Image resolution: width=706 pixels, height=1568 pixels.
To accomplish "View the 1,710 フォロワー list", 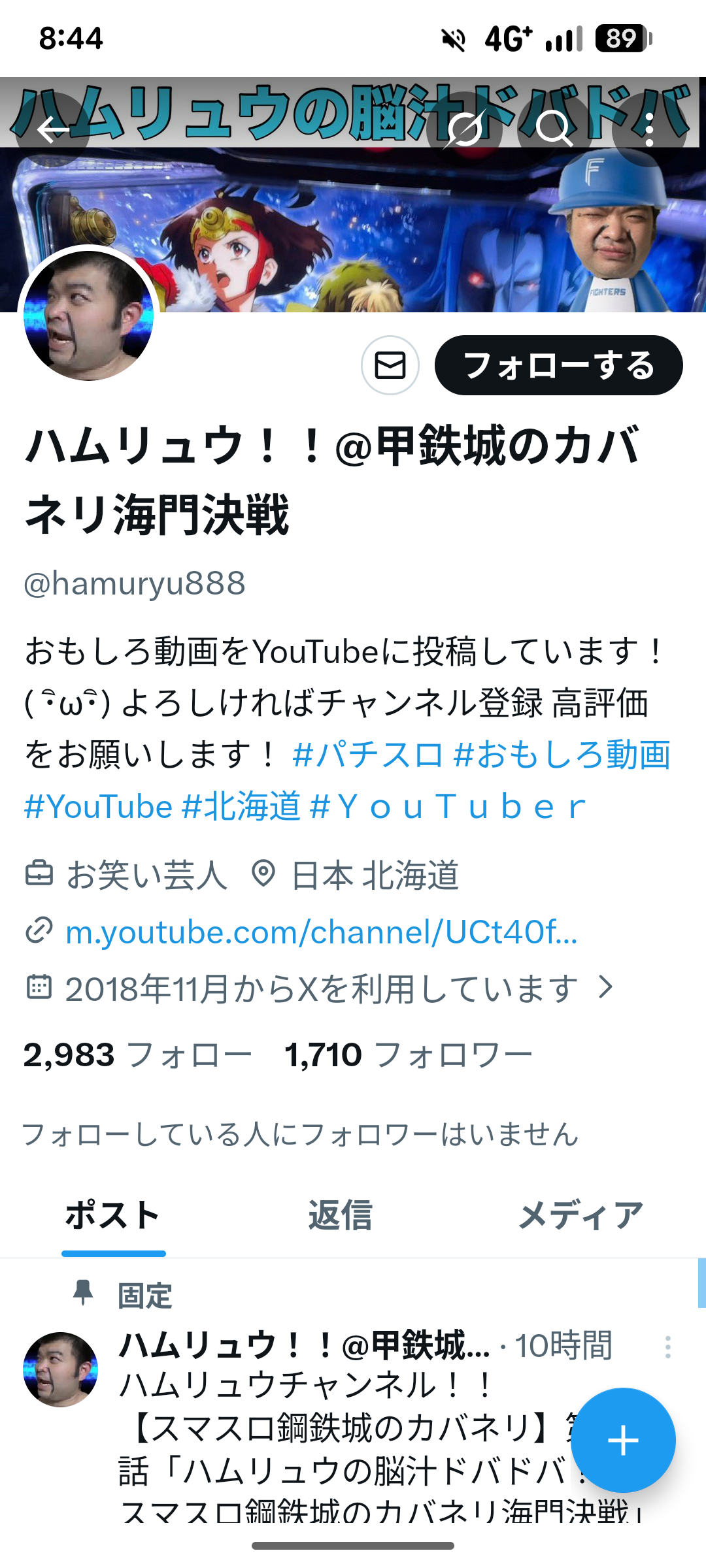I will point(408,1055).
